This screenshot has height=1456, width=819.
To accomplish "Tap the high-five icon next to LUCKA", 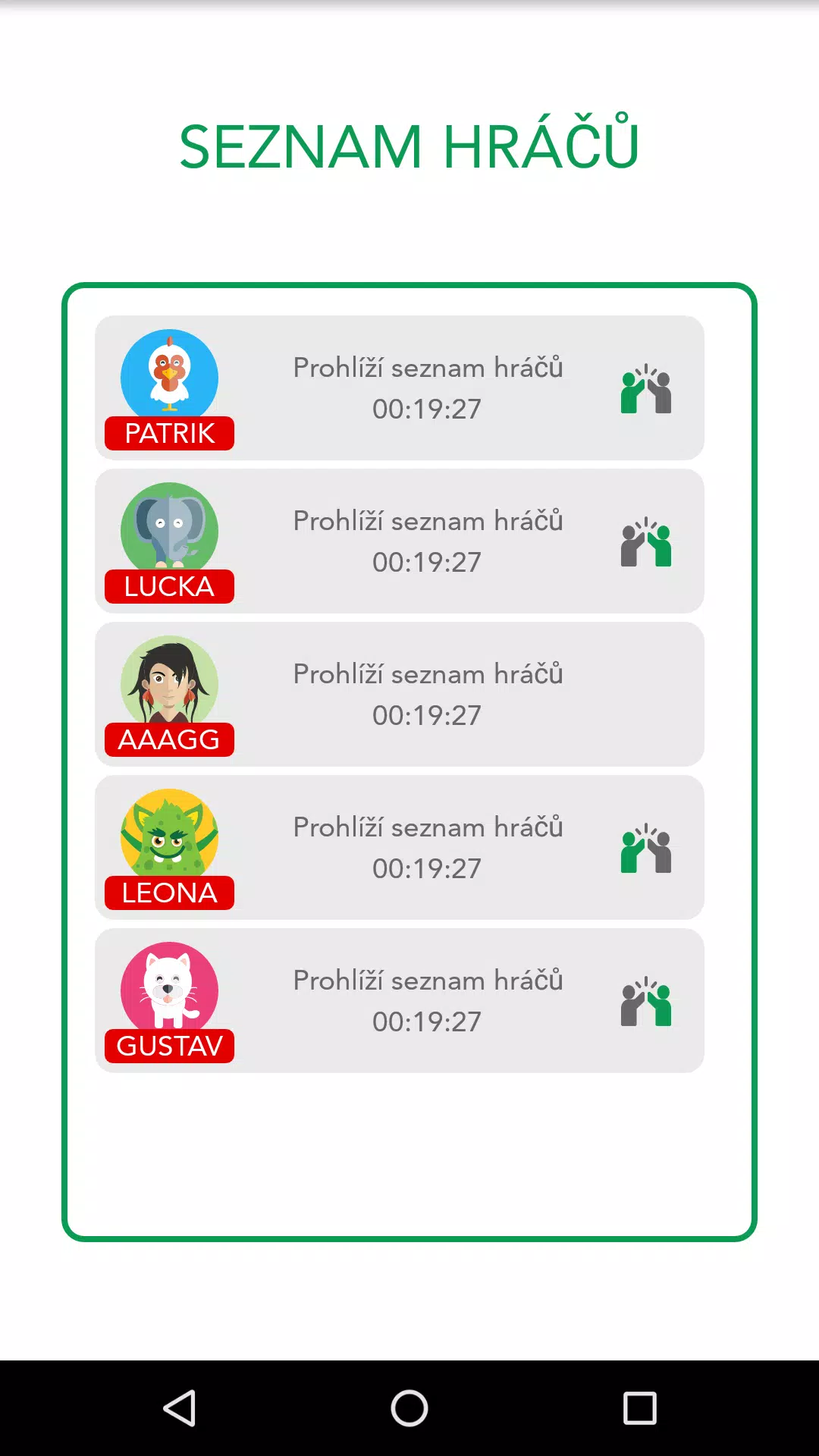I will click(x=646, y=543).
